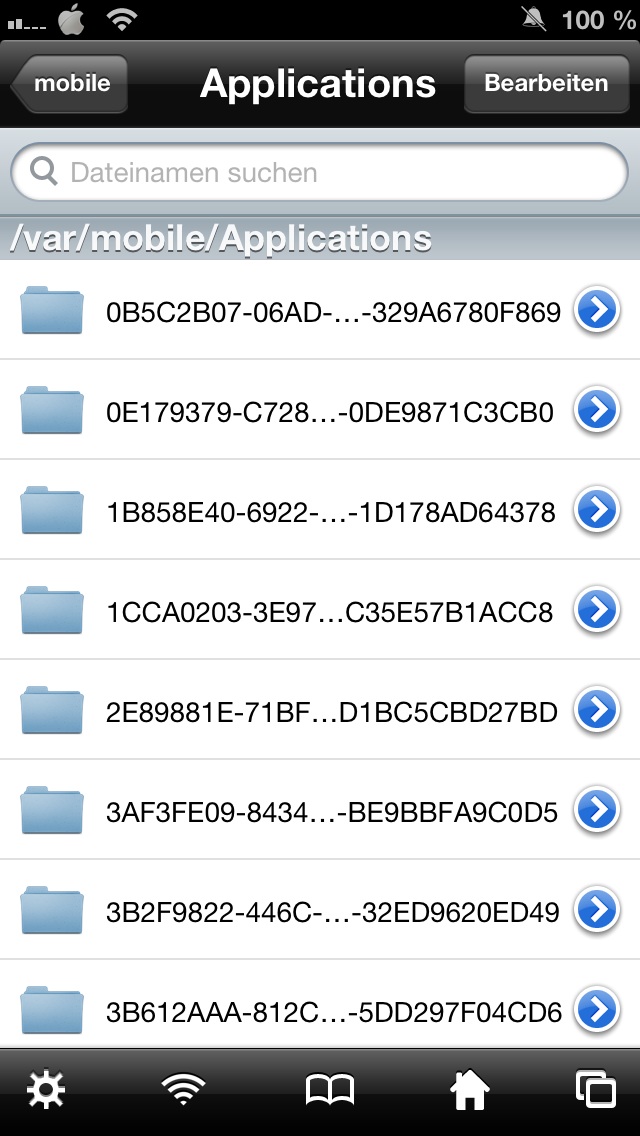640x1136 pixels.
Task: Open the settings gear
Action: [x=46, y=1091]
